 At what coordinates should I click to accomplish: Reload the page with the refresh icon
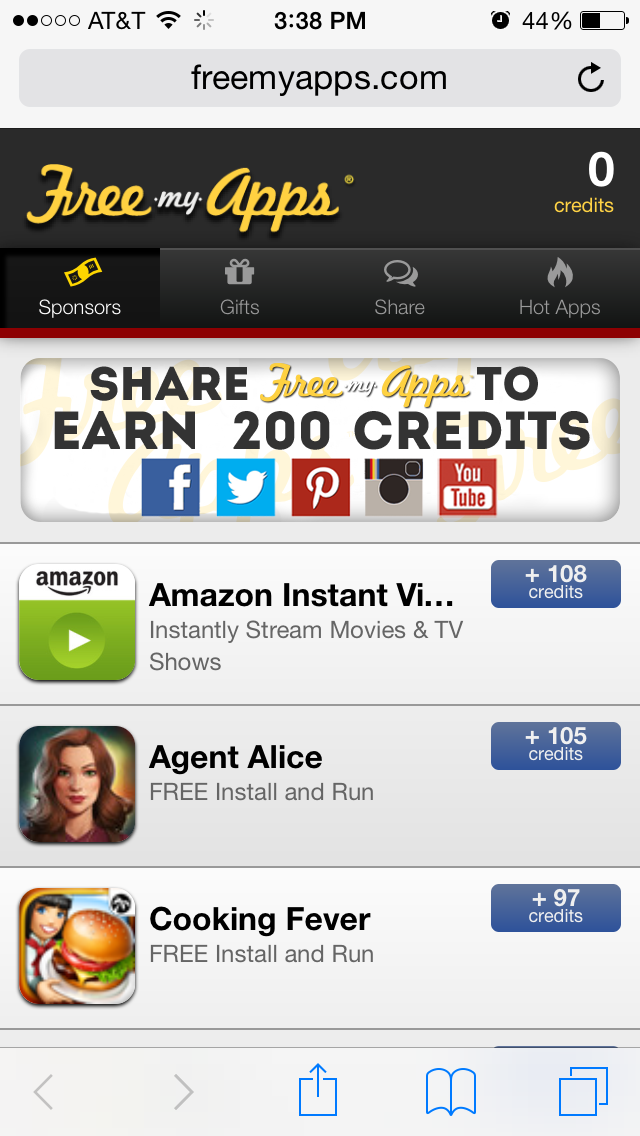[591, 78]
